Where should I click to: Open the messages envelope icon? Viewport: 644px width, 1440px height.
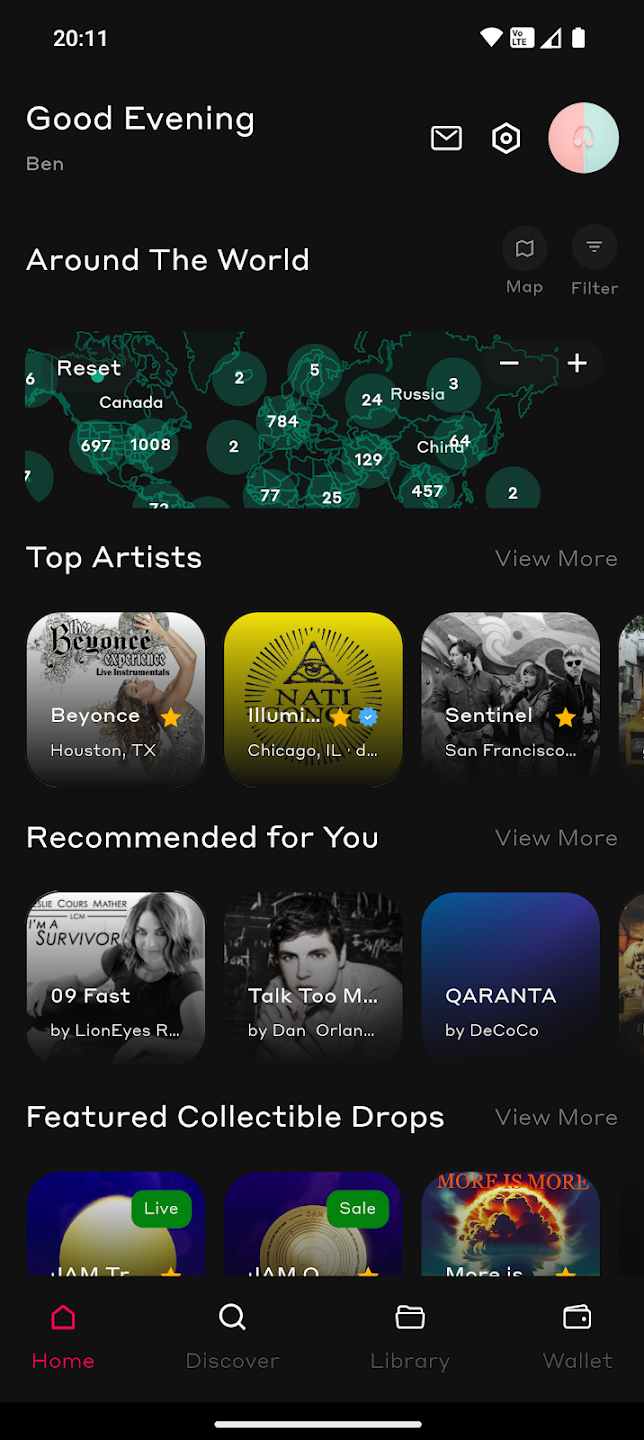[446, 138]
